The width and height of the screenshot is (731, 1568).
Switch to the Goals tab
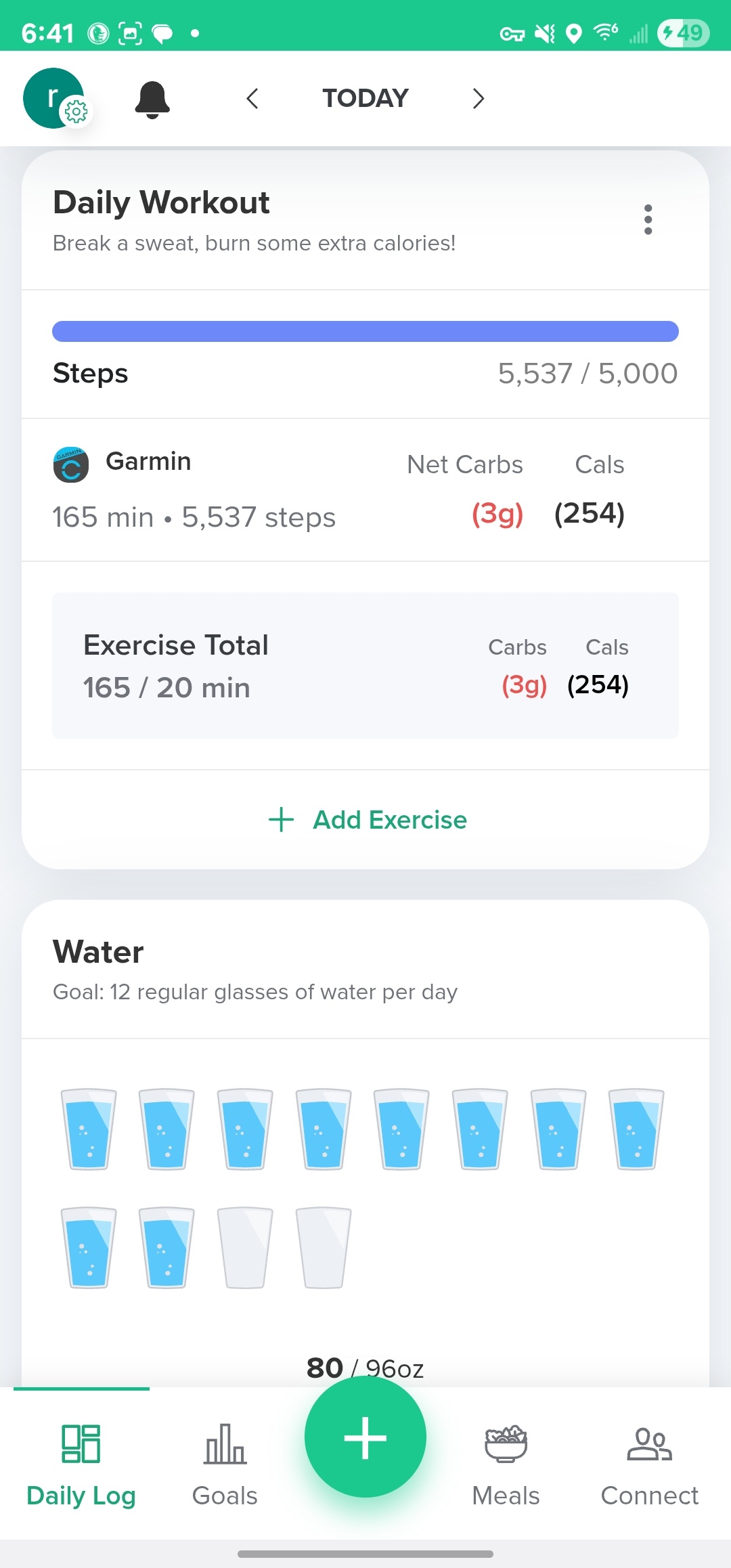[225, 1462]
